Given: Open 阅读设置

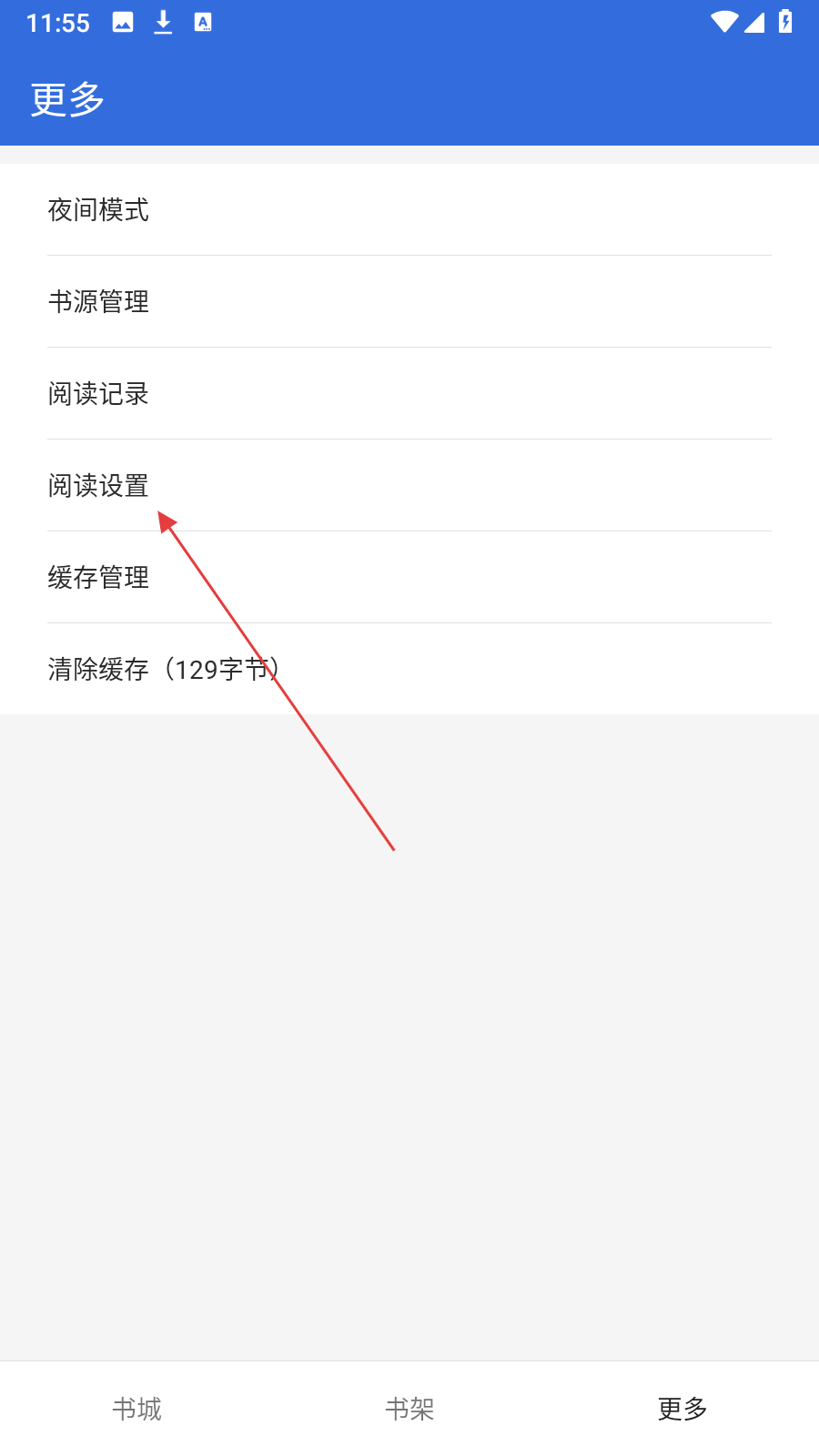Looking at the screenshot, I should click(x=409, y=485).
